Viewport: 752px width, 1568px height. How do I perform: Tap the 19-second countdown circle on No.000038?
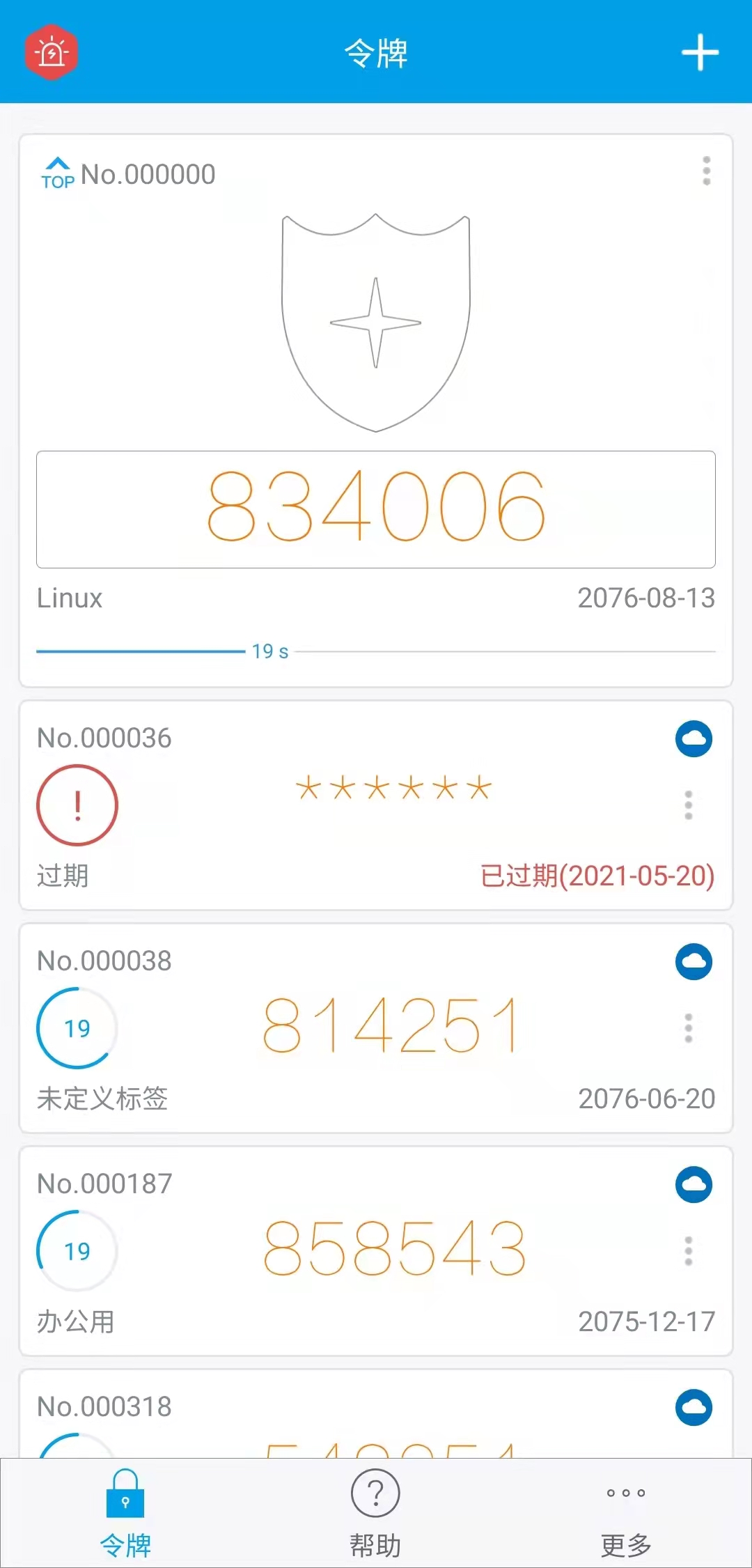[x=77, y=1027]
